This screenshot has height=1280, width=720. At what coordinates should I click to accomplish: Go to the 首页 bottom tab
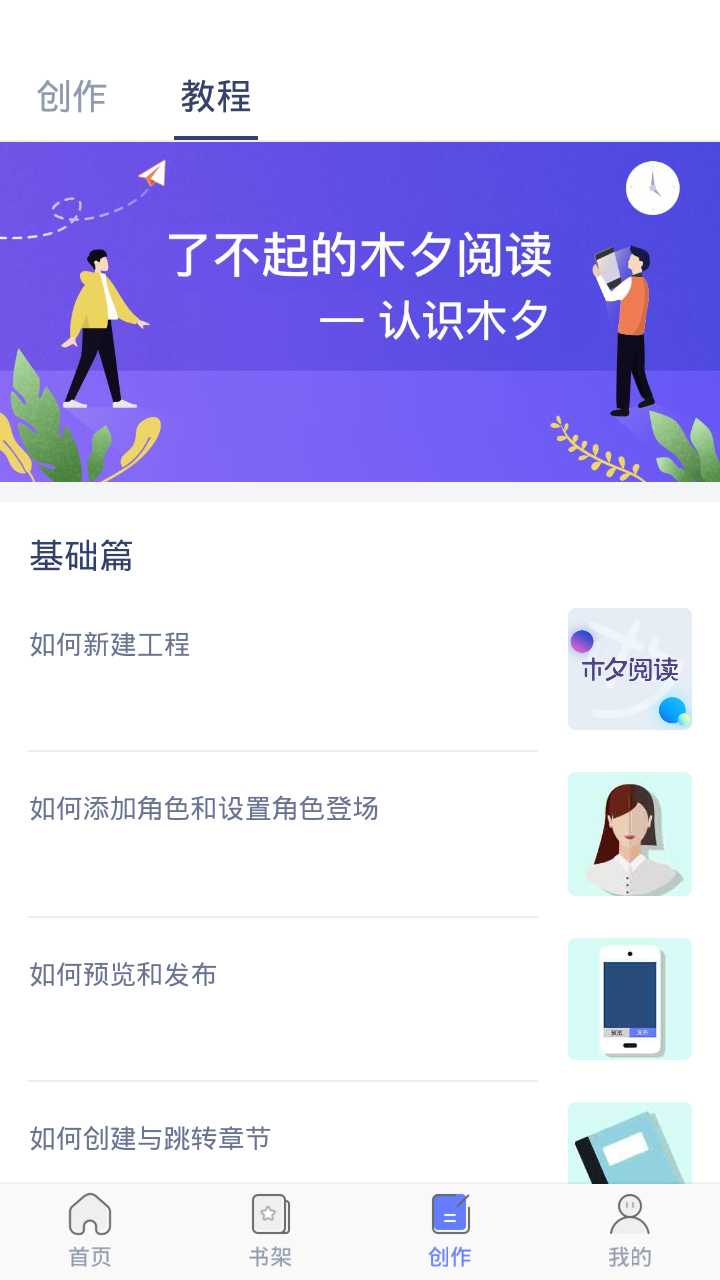90,1231
